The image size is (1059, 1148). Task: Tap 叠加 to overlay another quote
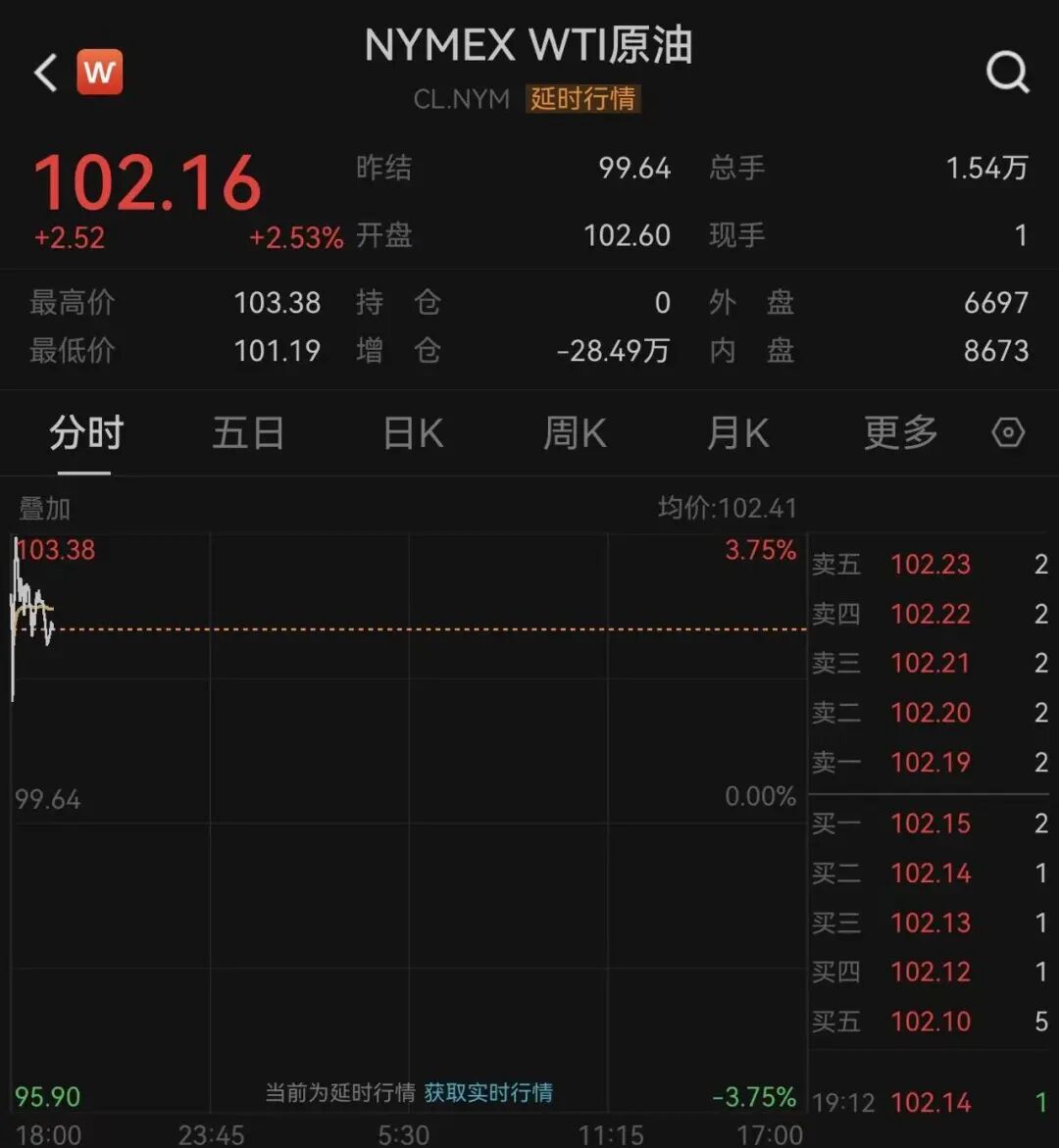45,508
